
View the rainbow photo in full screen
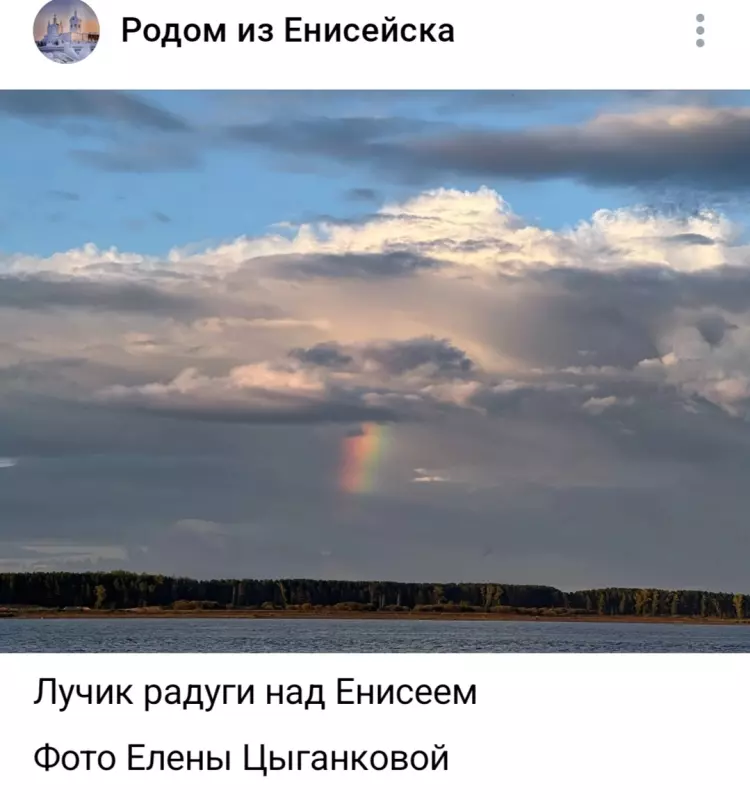[375, 370]
